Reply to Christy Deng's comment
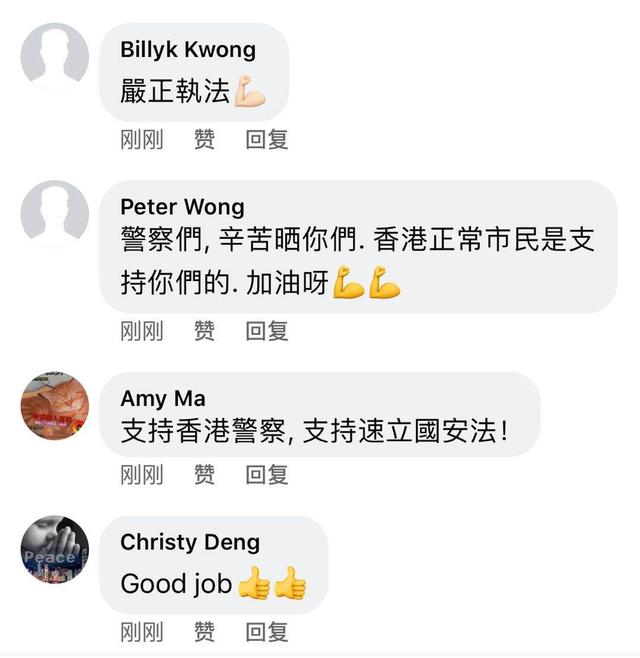This screenshot has height=658, width=640. coord(267,631)
